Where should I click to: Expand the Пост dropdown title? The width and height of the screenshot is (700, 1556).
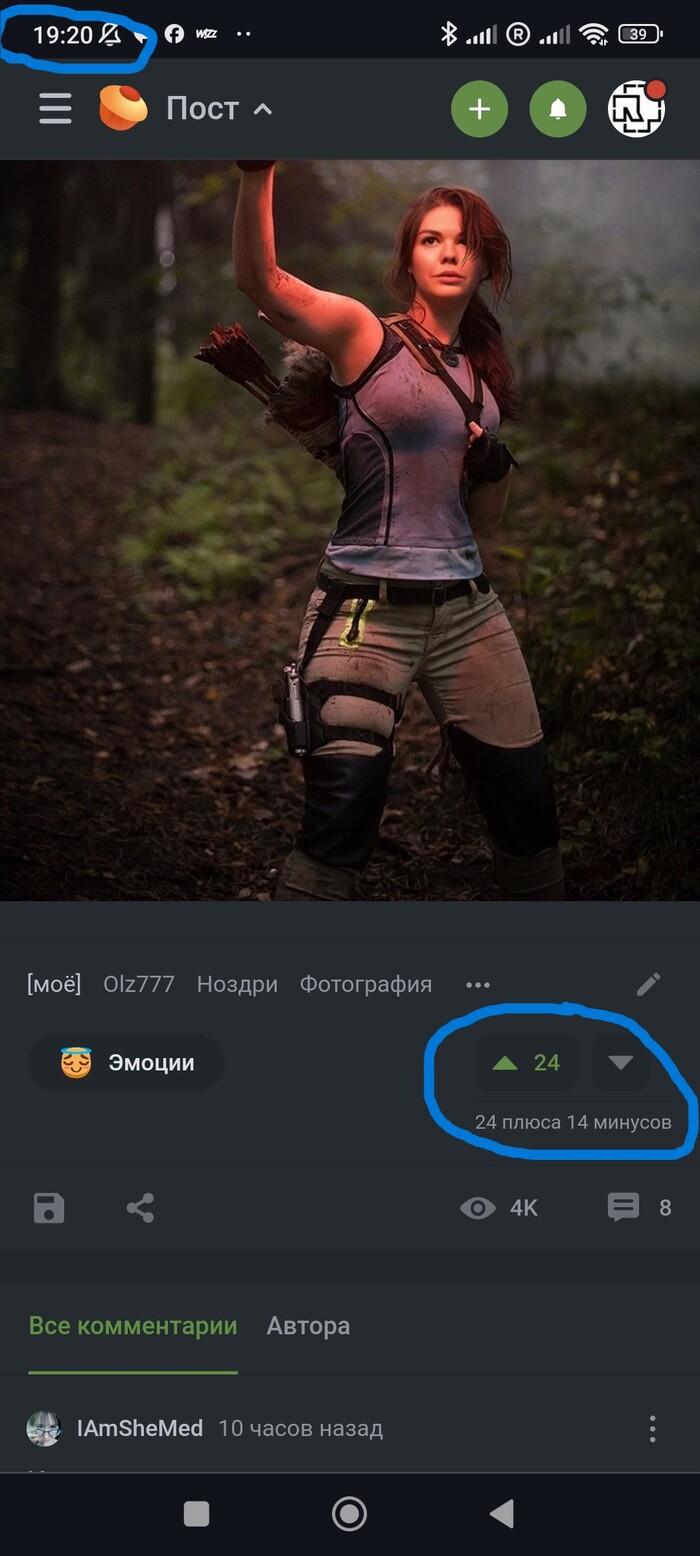pyautogui.click(x=218, y=109)
